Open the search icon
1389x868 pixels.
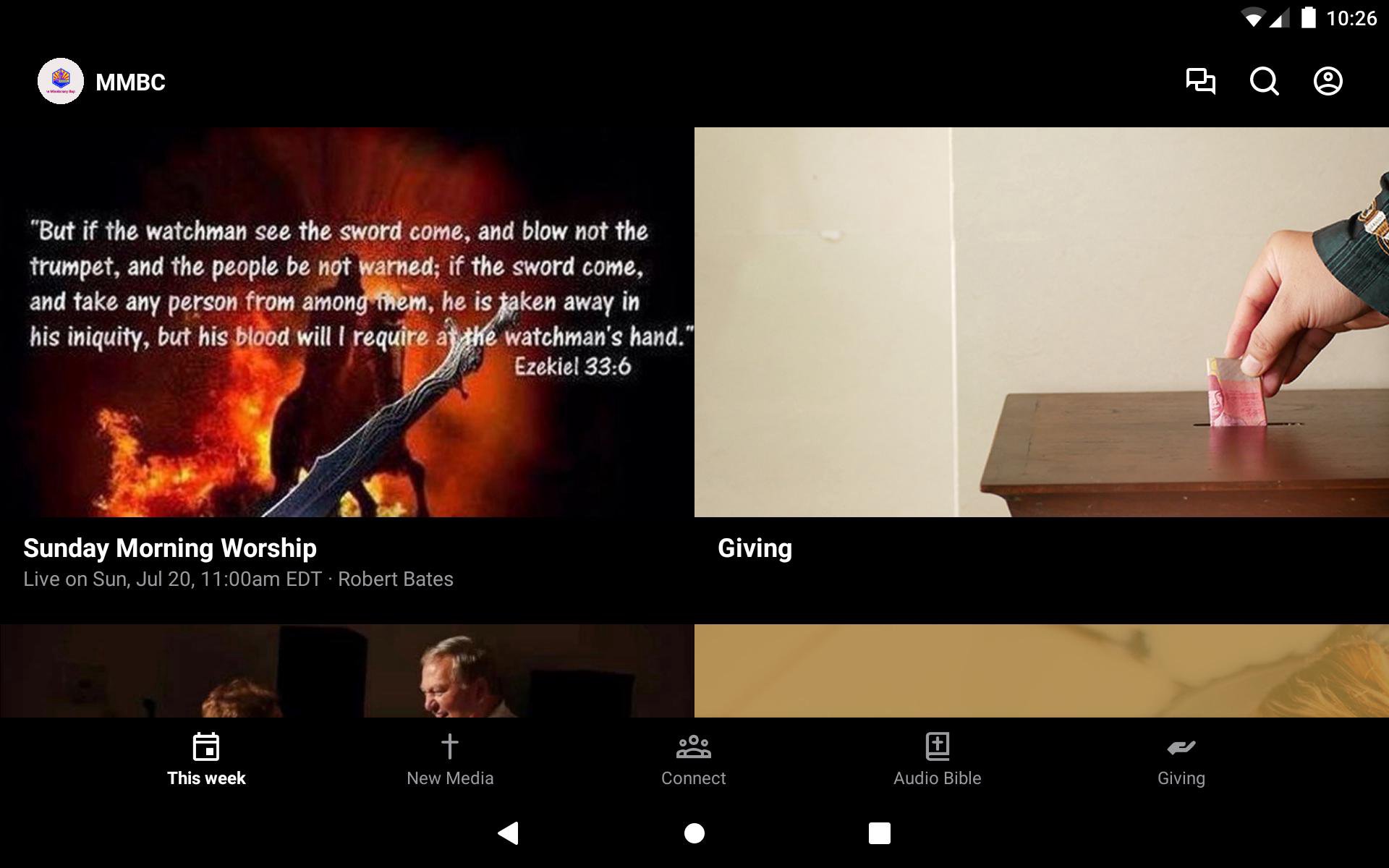(x=1264, y=81)
